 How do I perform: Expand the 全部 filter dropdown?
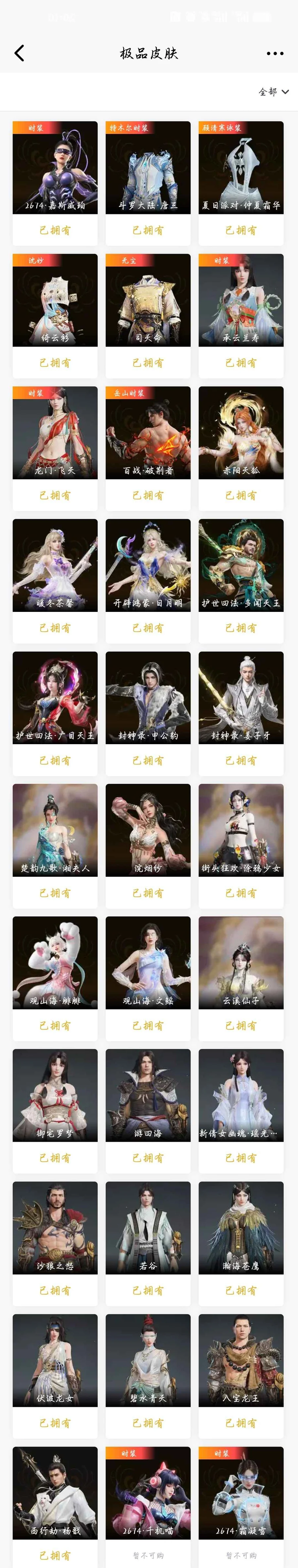click(273, 92)
